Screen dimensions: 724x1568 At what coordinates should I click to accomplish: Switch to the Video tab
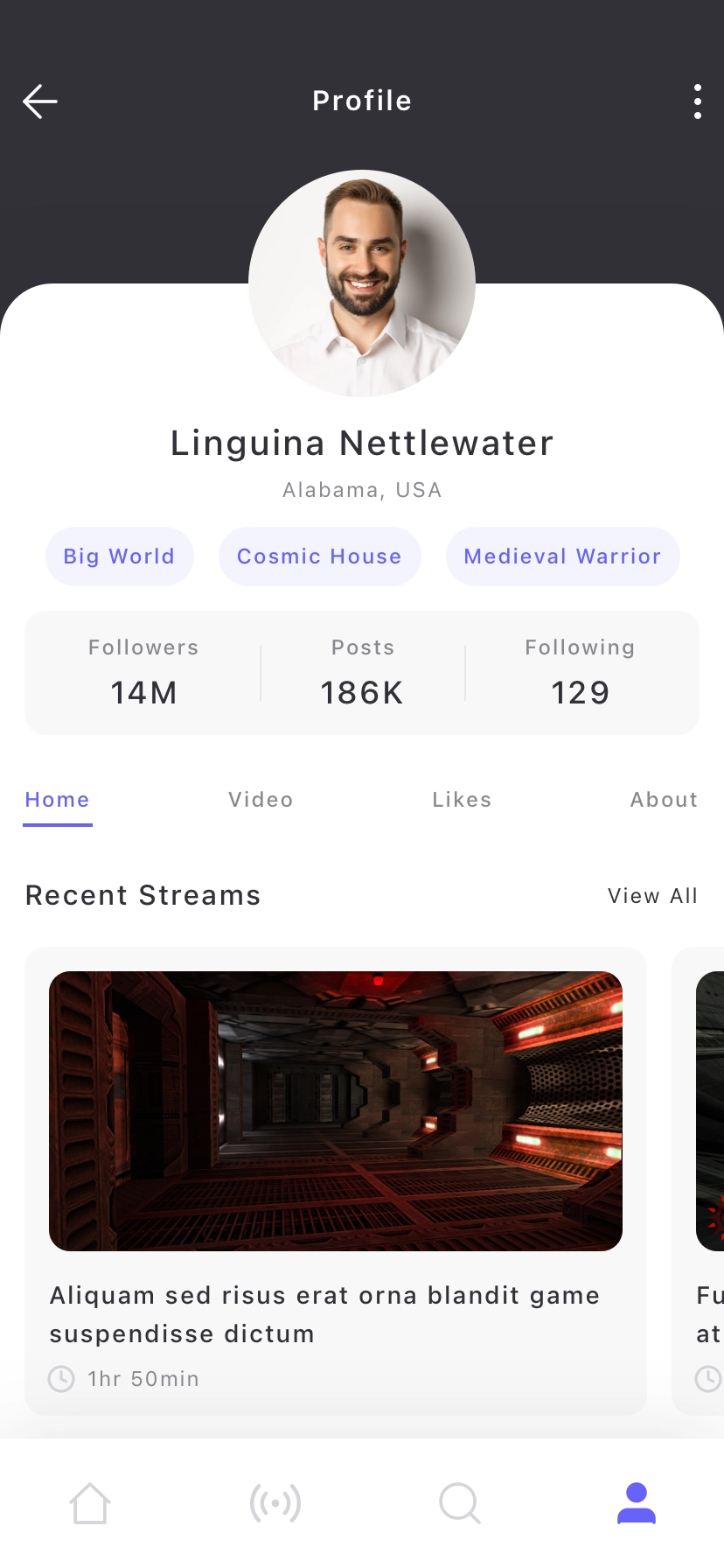(x=261, y=800)
